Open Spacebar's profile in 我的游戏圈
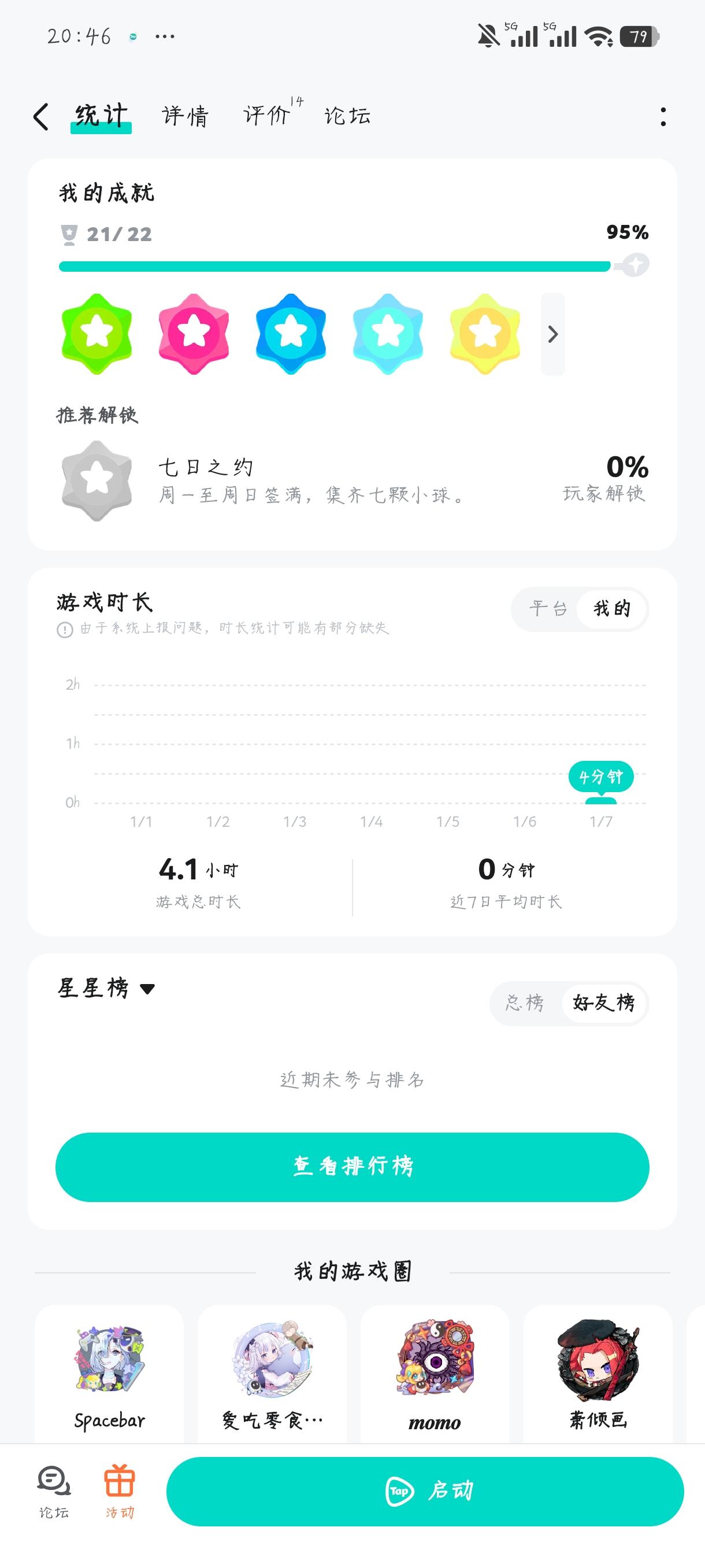Screen dimensions: 705x1568 (109, 1374)
